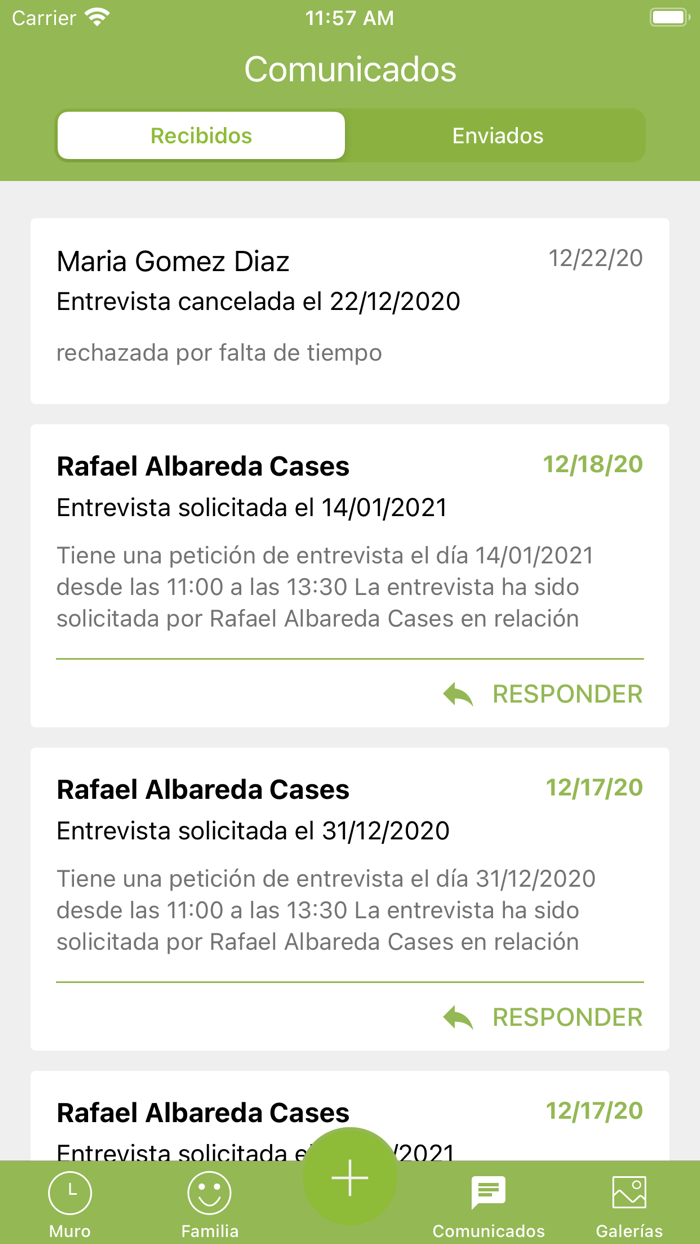Switch to the Galerías tab
Viewport: 700px width, 1244px height.
pyautogui.click(x=629, y=1205)
